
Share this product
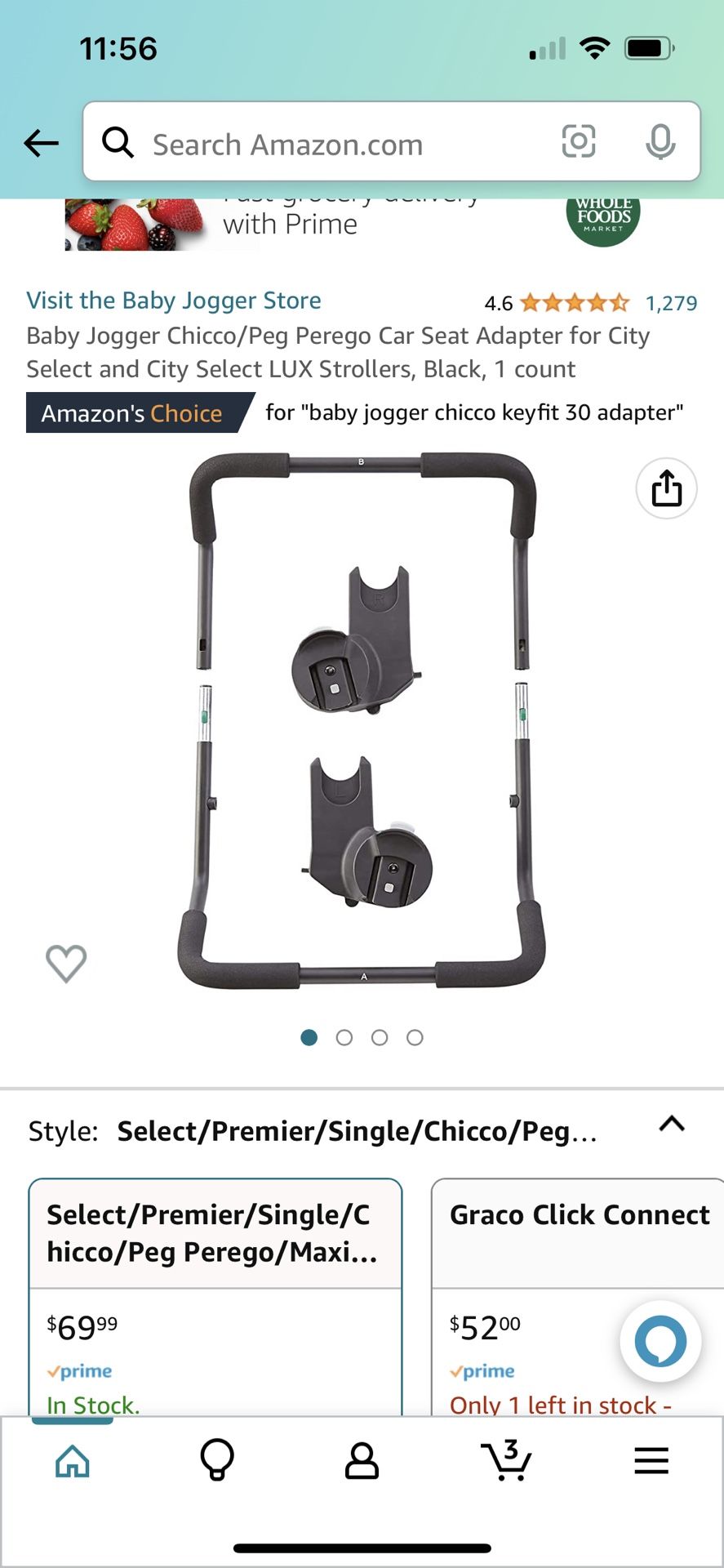666,488
